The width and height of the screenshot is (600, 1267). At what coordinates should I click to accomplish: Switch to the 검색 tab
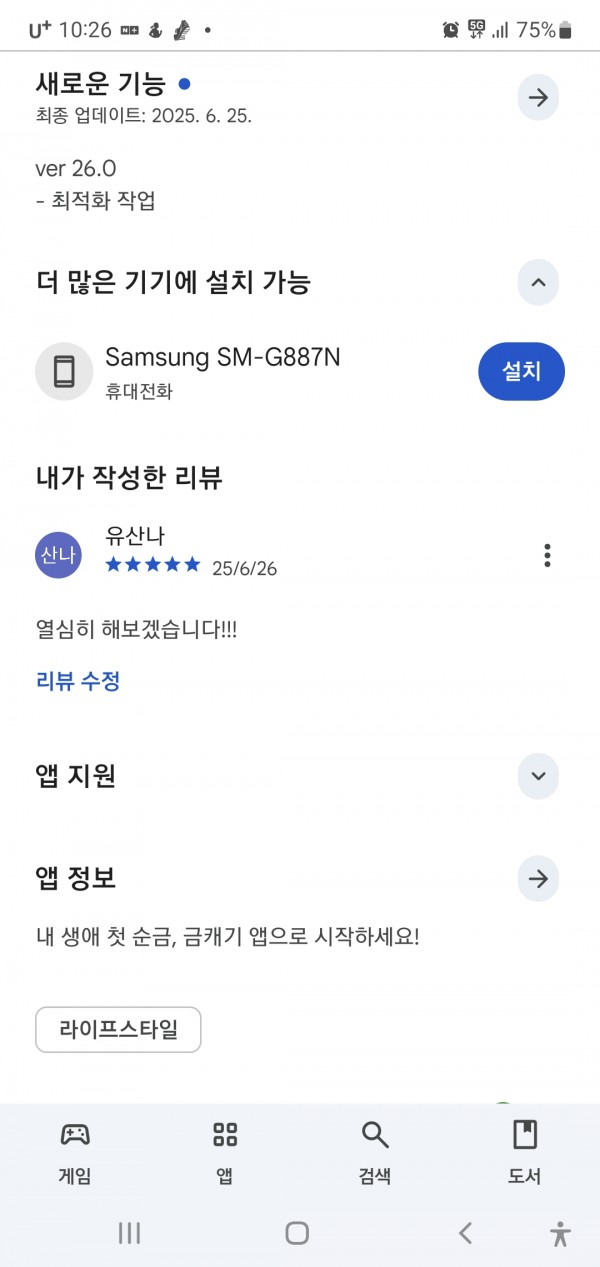click(375, 1153)
